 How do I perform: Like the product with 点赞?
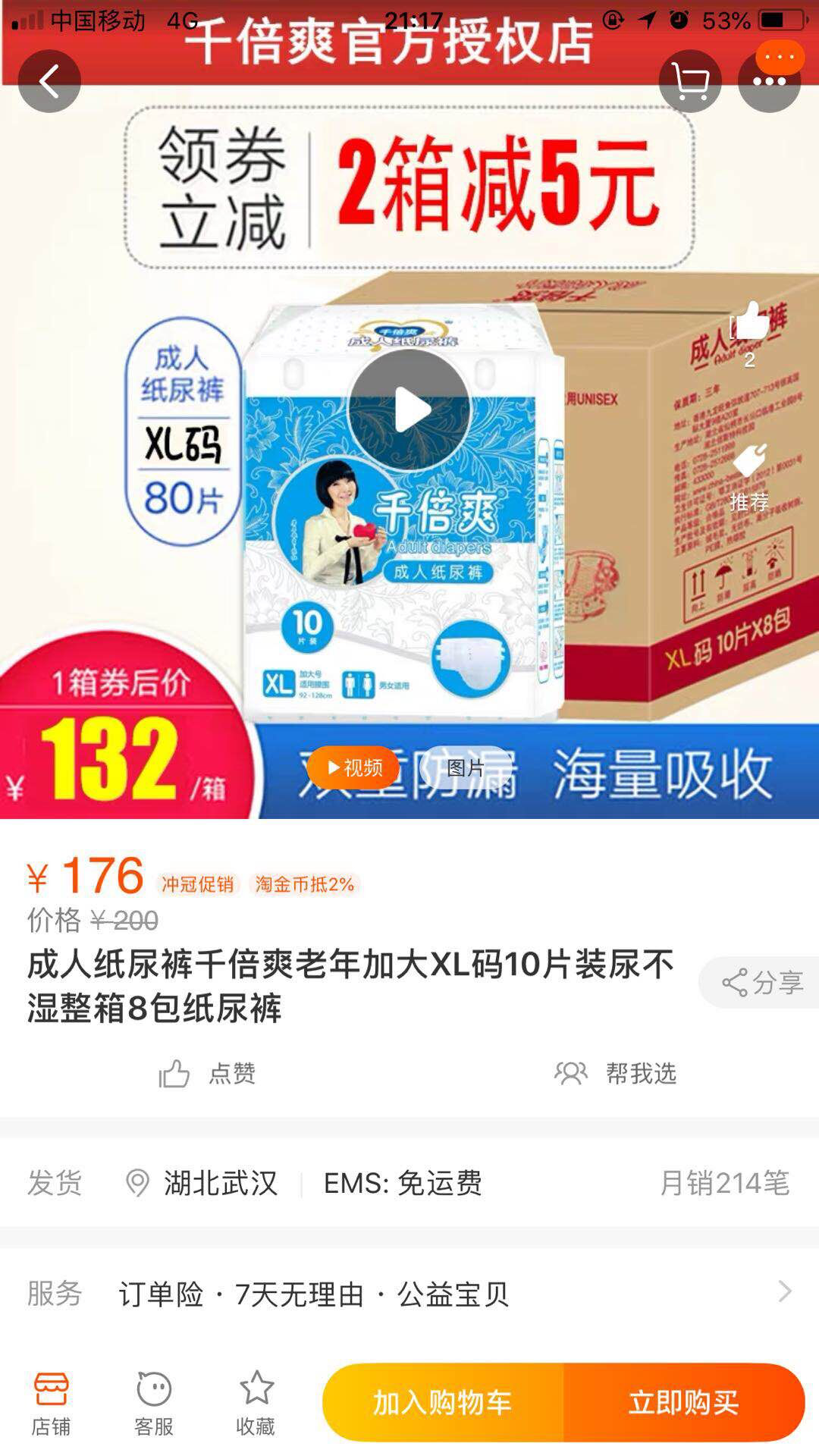[207, 1073]
